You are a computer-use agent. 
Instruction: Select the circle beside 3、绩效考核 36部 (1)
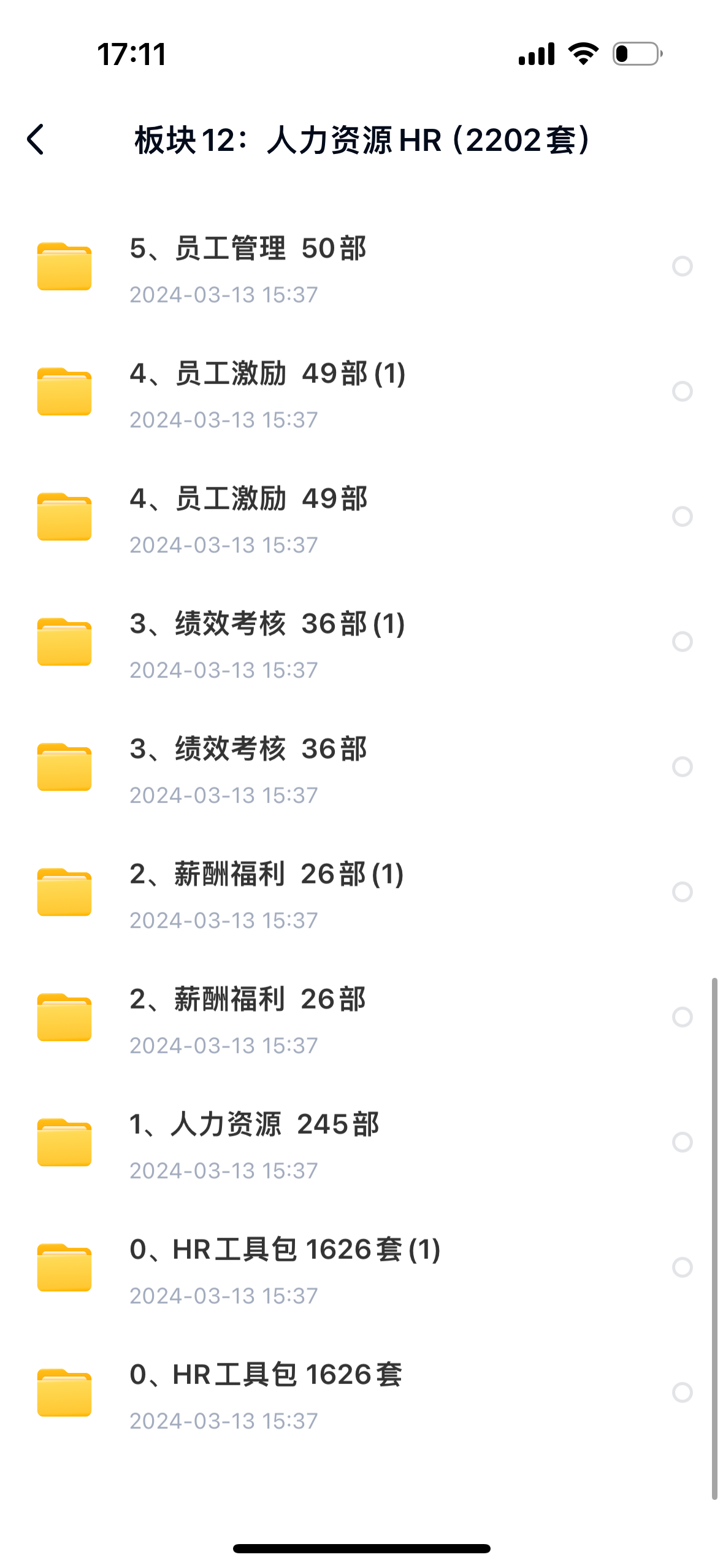click(x=682, y=642)
